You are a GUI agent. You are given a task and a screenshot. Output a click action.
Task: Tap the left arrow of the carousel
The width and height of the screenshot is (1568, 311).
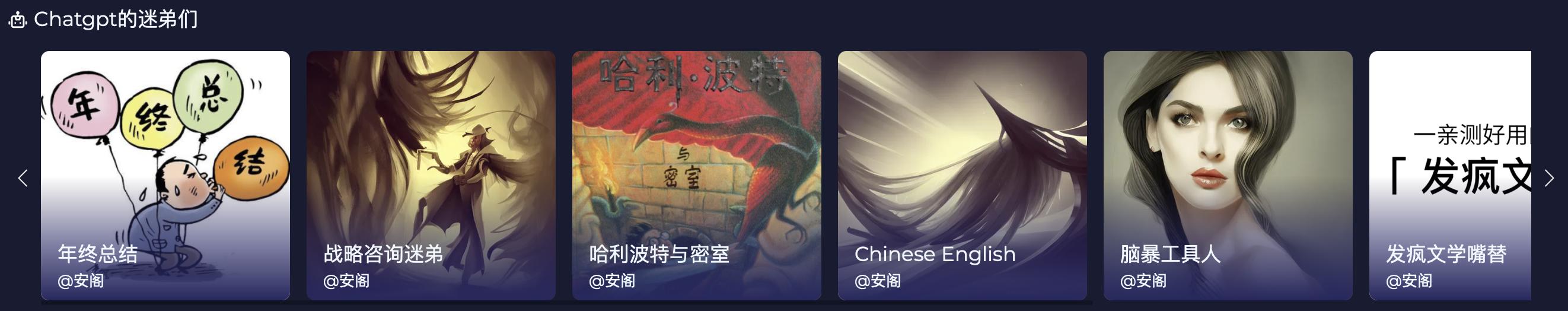point(23,178)
